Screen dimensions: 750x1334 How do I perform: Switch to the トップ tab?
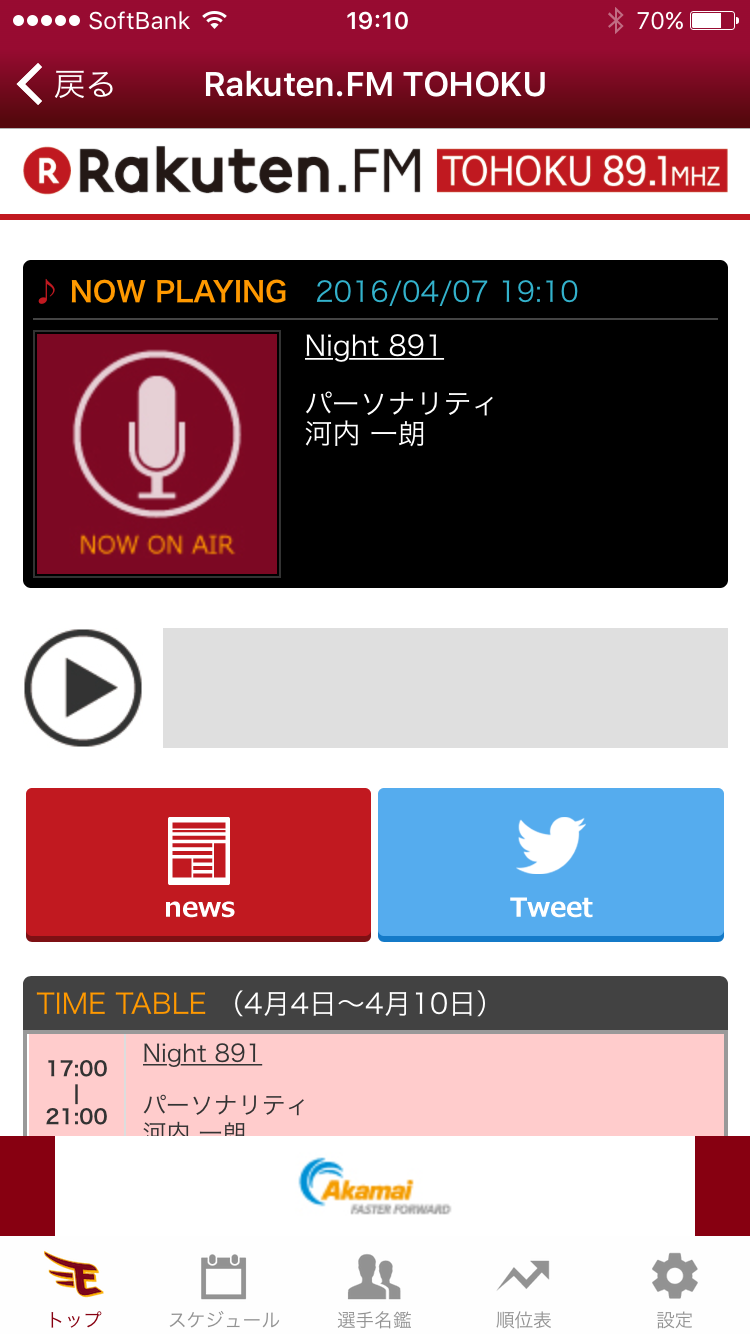pyautogui.click(x=75, y=1289)
